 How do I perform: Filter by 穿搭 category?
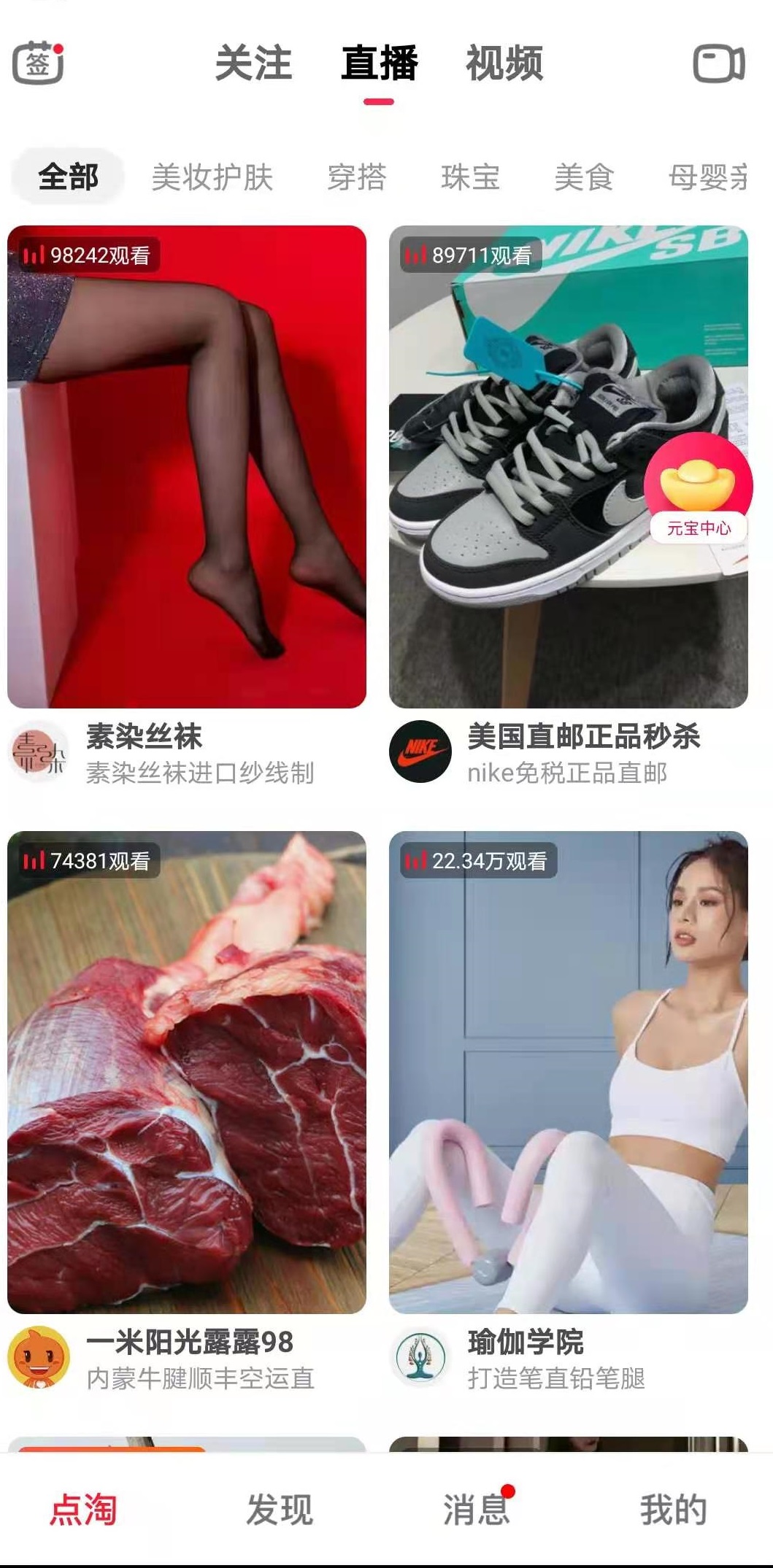pyautogui.click(x=356, y=177)
